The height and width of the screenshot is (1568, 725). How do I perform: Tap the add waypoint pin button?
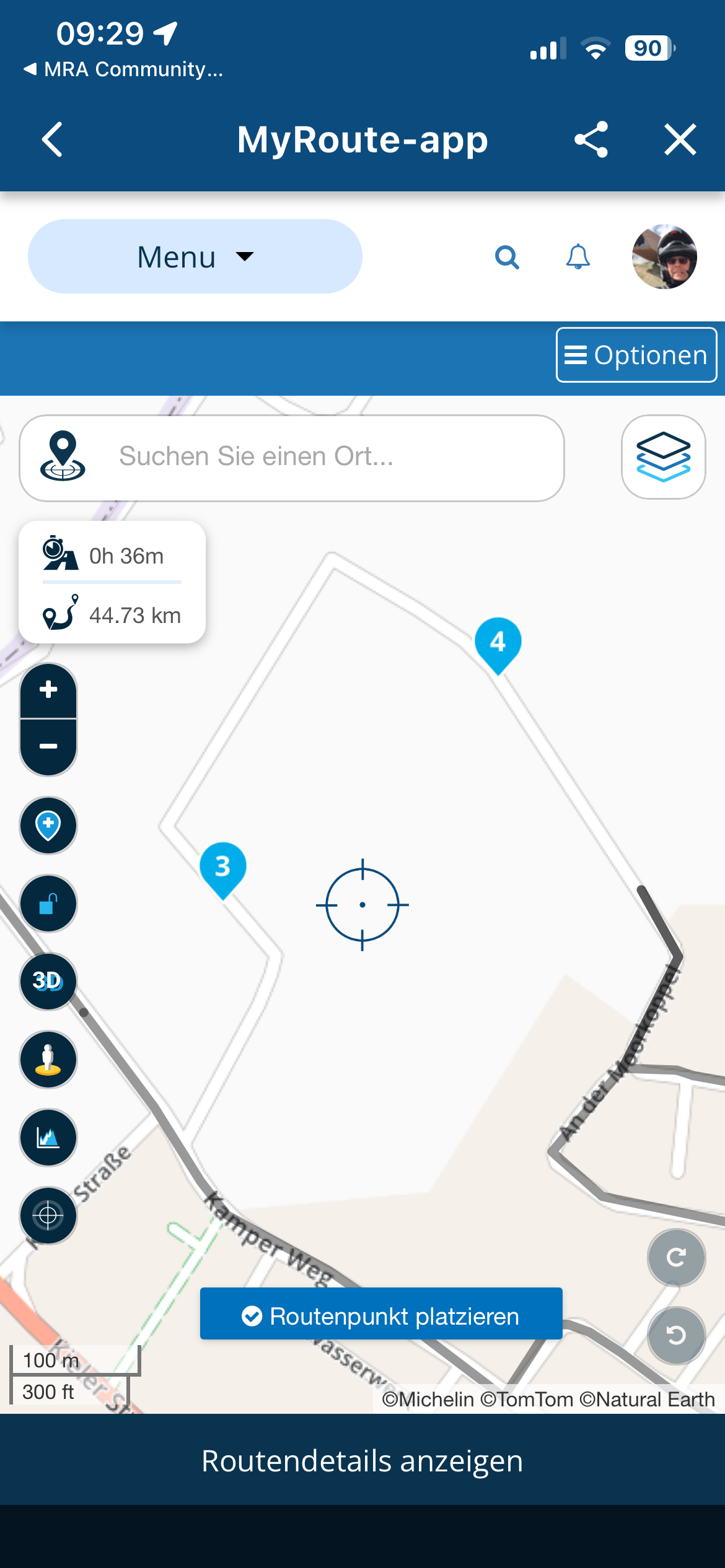(x=48, y=825)
